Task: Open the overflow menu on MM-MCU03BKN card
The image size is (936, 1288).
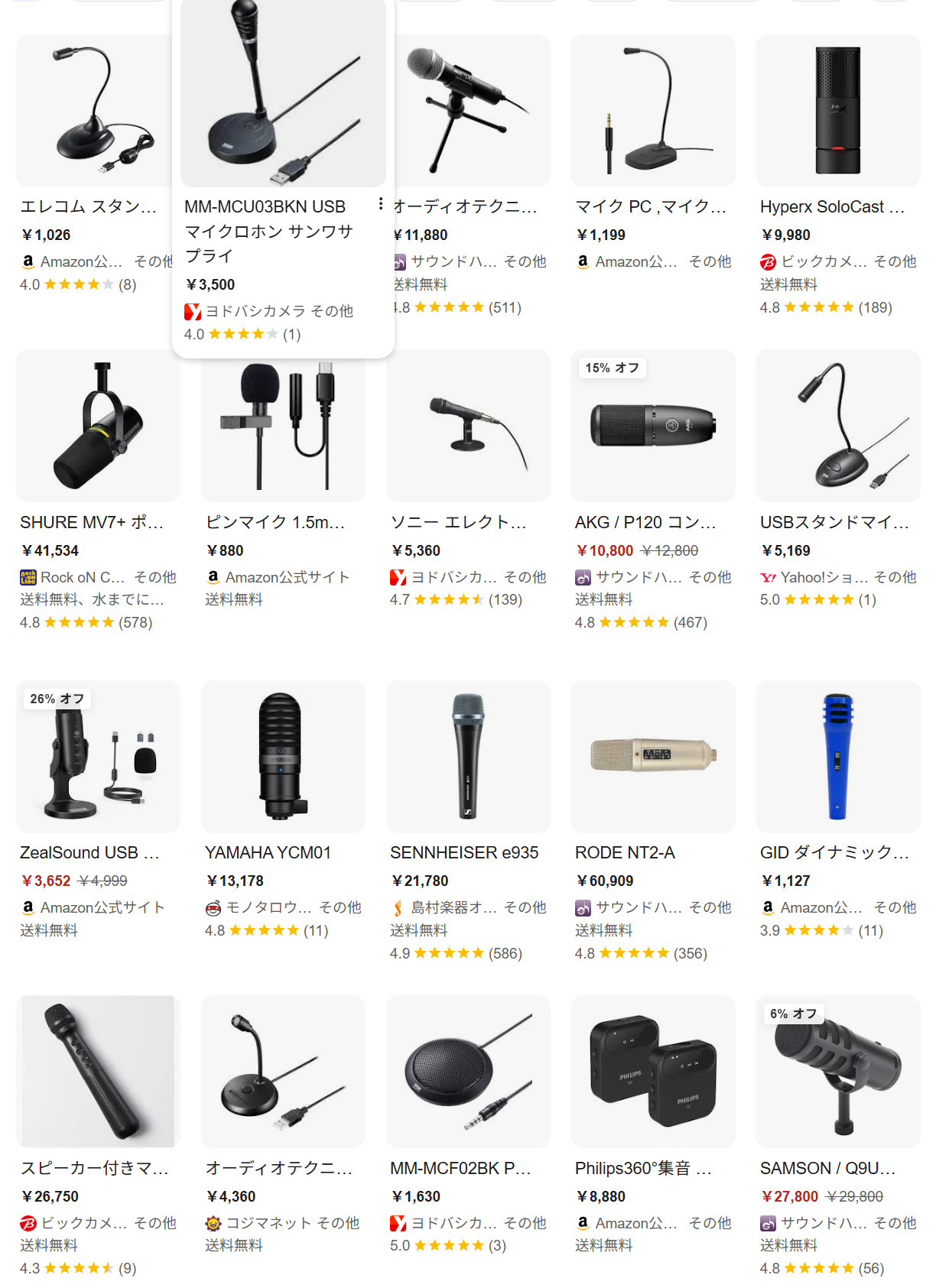Action: click(x=381, y=204)
